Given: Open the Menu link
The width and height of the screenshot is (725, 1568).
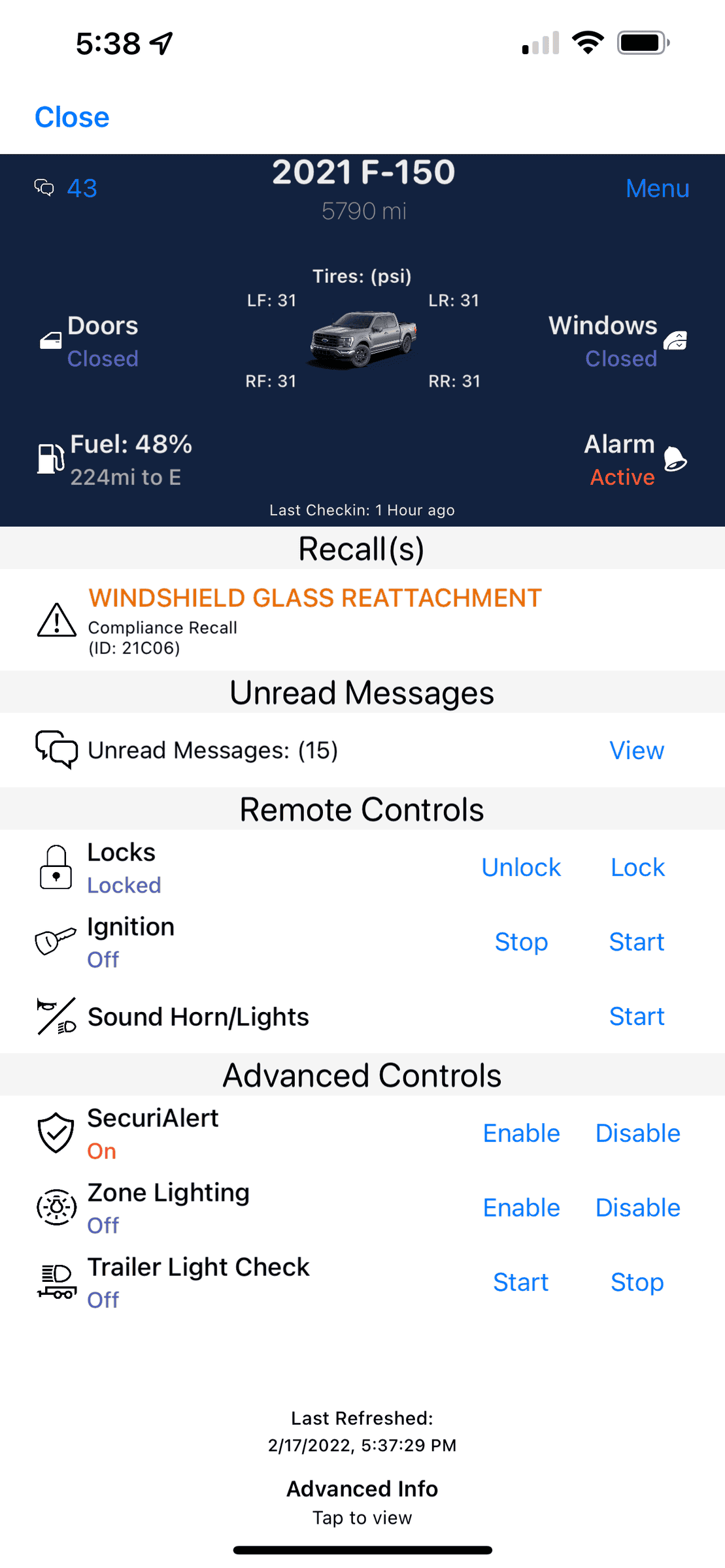Looking at the screenshot, I should click(656, 189).
